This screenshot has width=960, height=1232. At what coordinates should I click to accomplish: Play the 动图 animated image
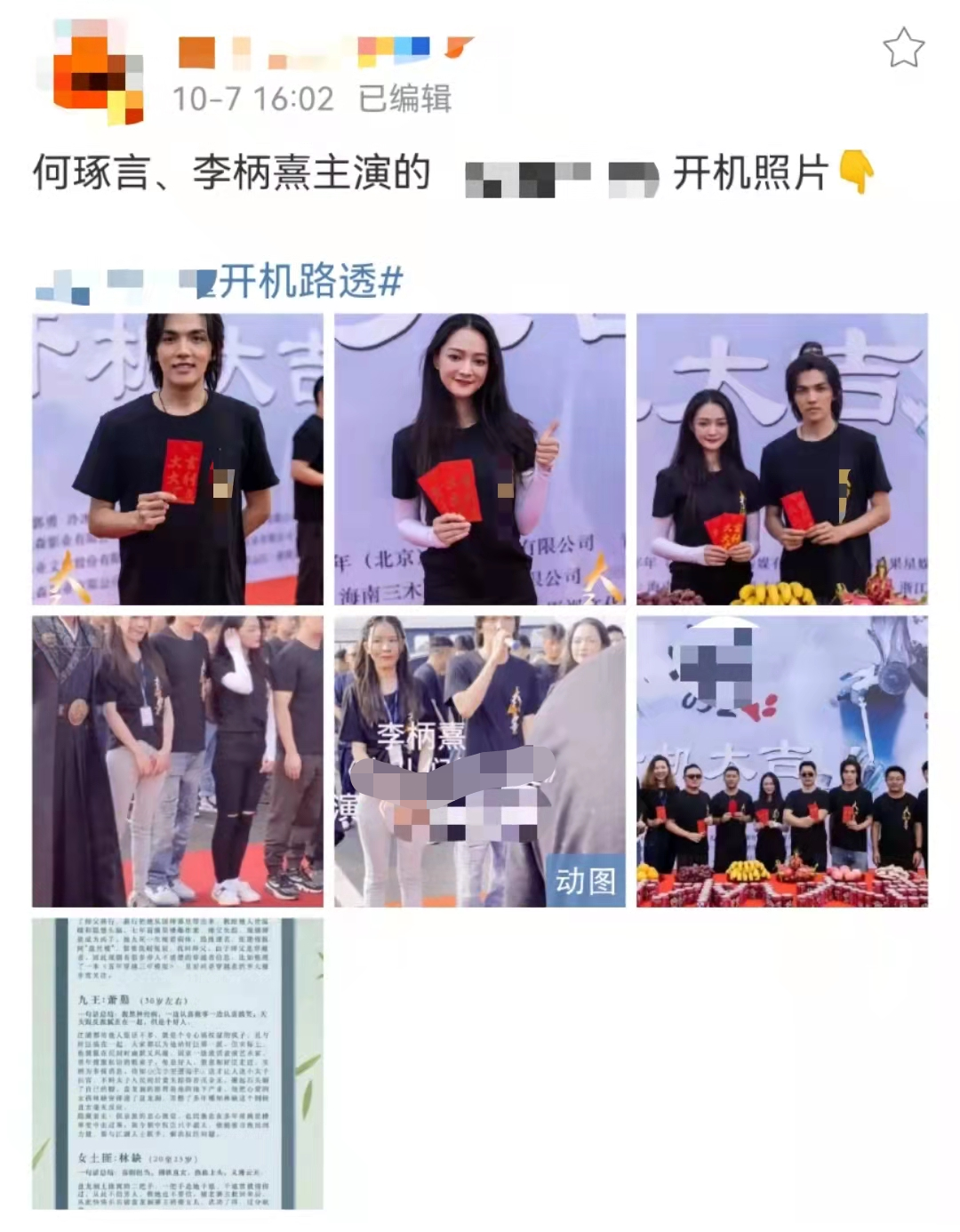click(x=479, y=761)
